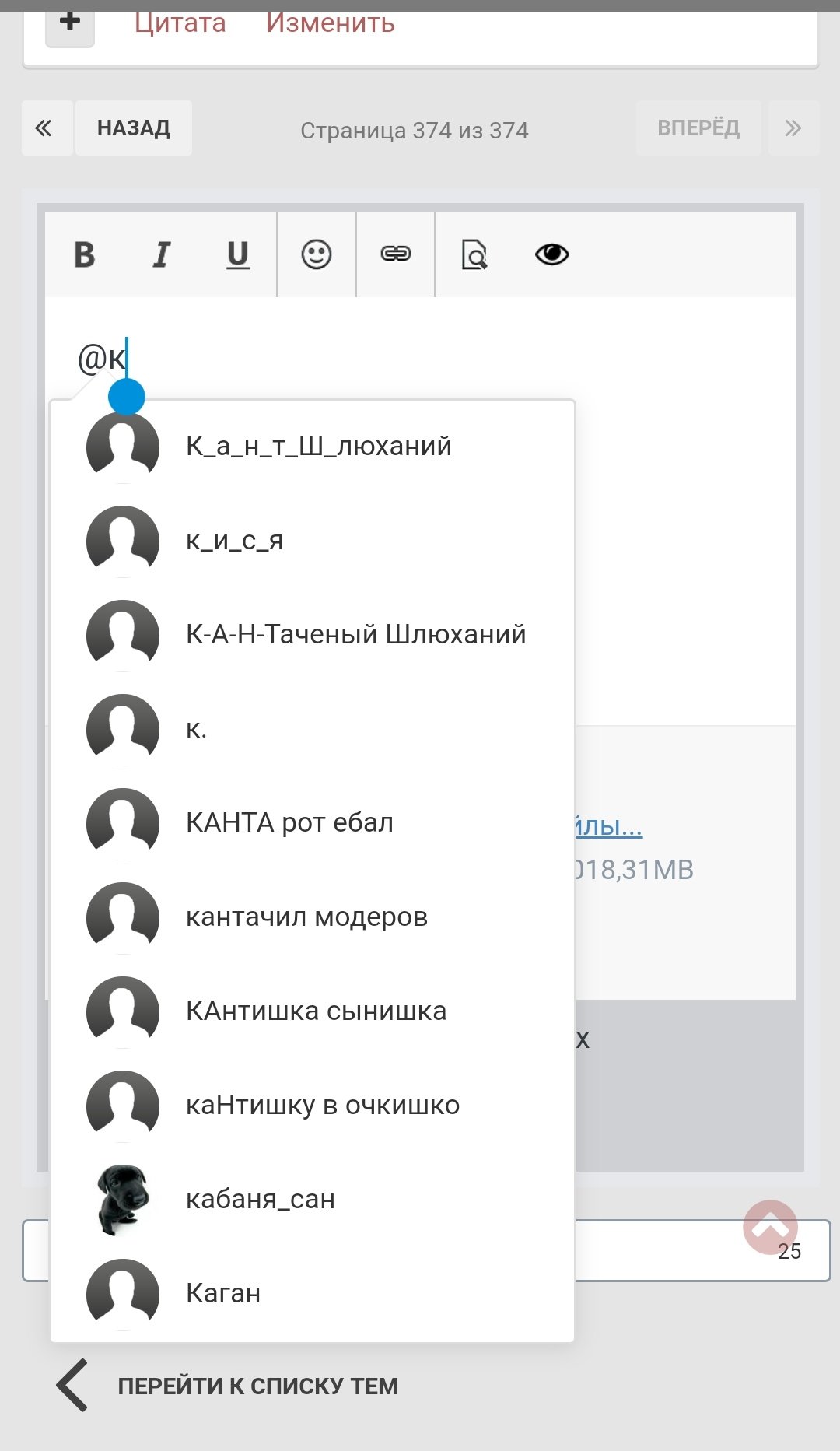Open the emoji smiley picker

[x=317, y=254]
